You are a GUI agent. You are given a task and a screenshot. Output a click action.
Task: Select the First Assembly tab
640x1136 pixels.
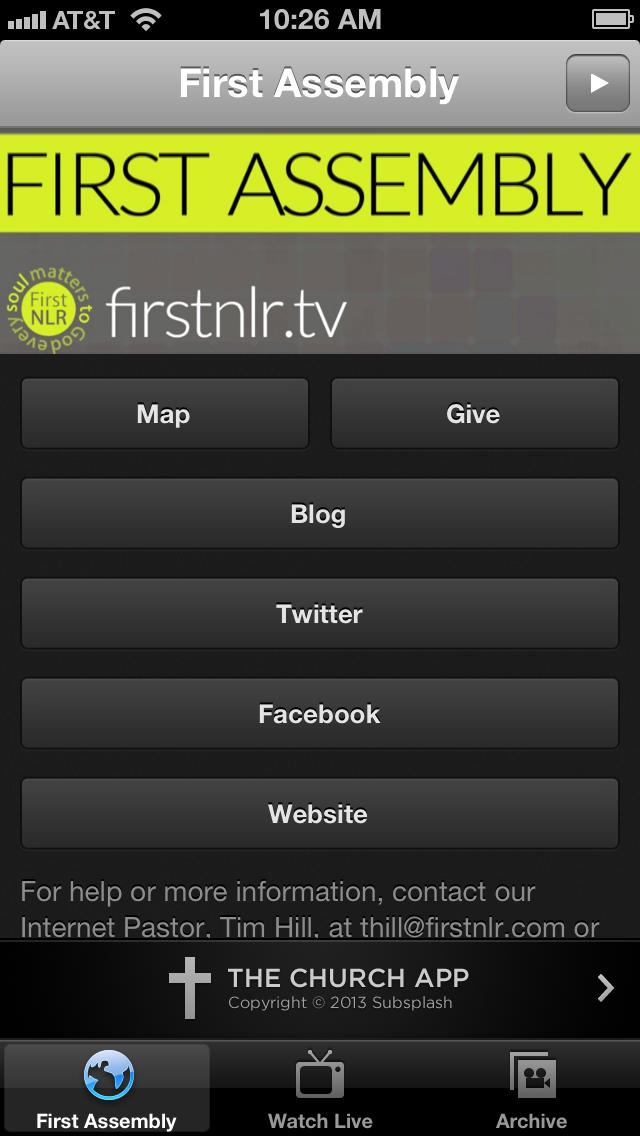tap(107, 1088)
